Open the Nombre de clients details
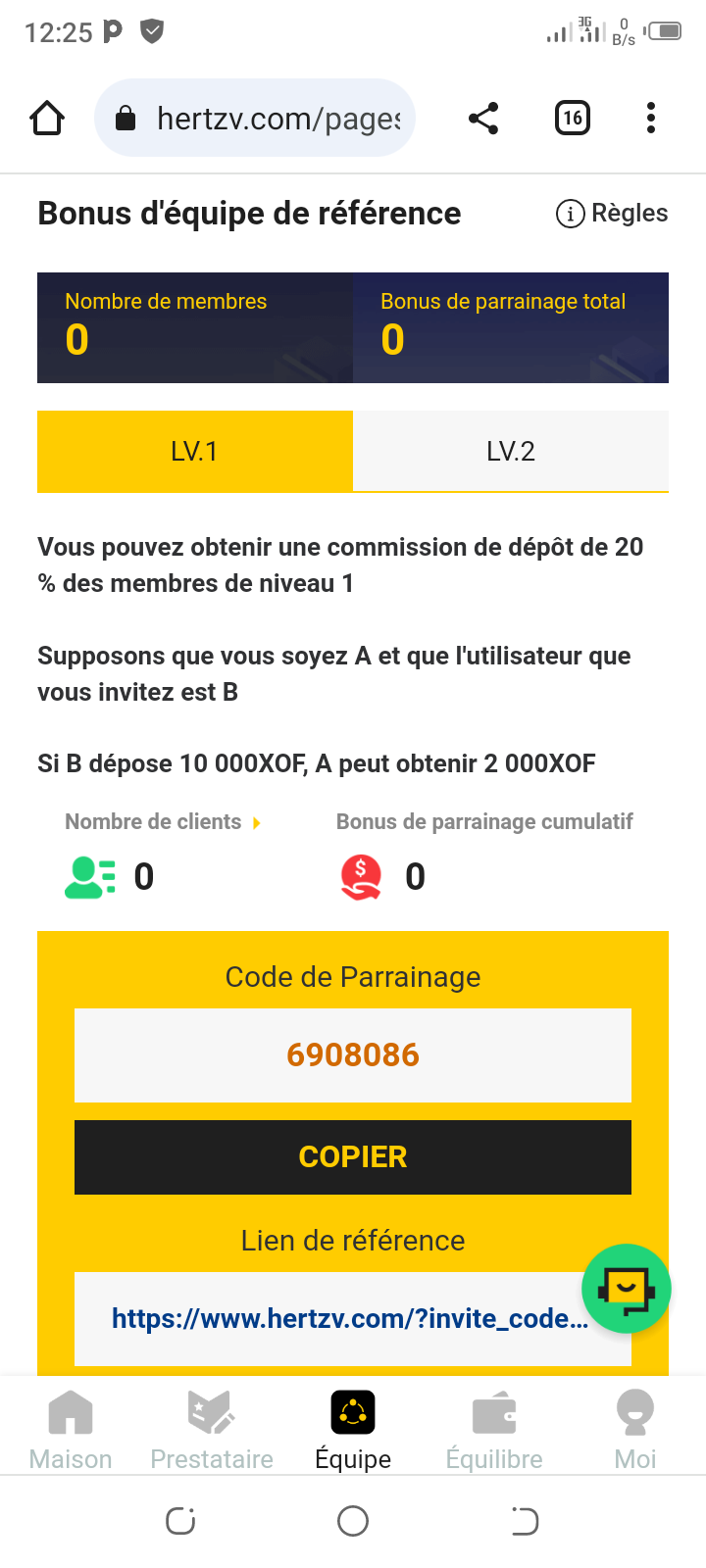The height and width of the screenshot is (1568, 706). tap(163, 822)
